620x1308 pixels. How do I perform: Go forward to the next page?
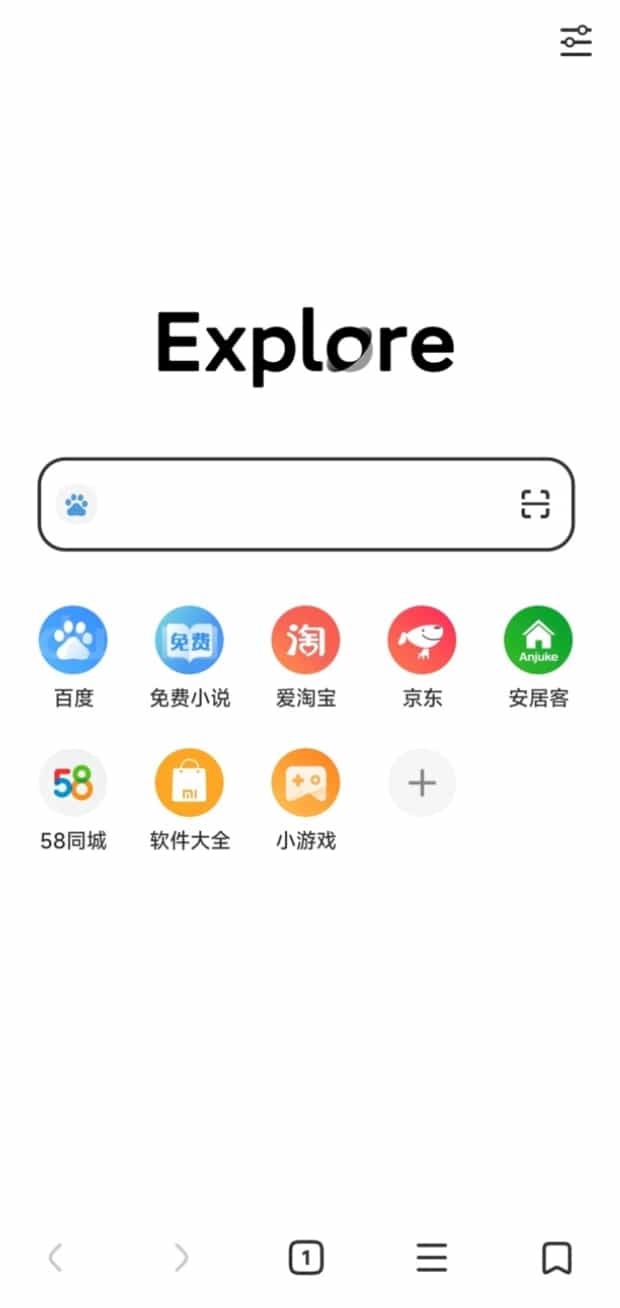(181, 1258)
